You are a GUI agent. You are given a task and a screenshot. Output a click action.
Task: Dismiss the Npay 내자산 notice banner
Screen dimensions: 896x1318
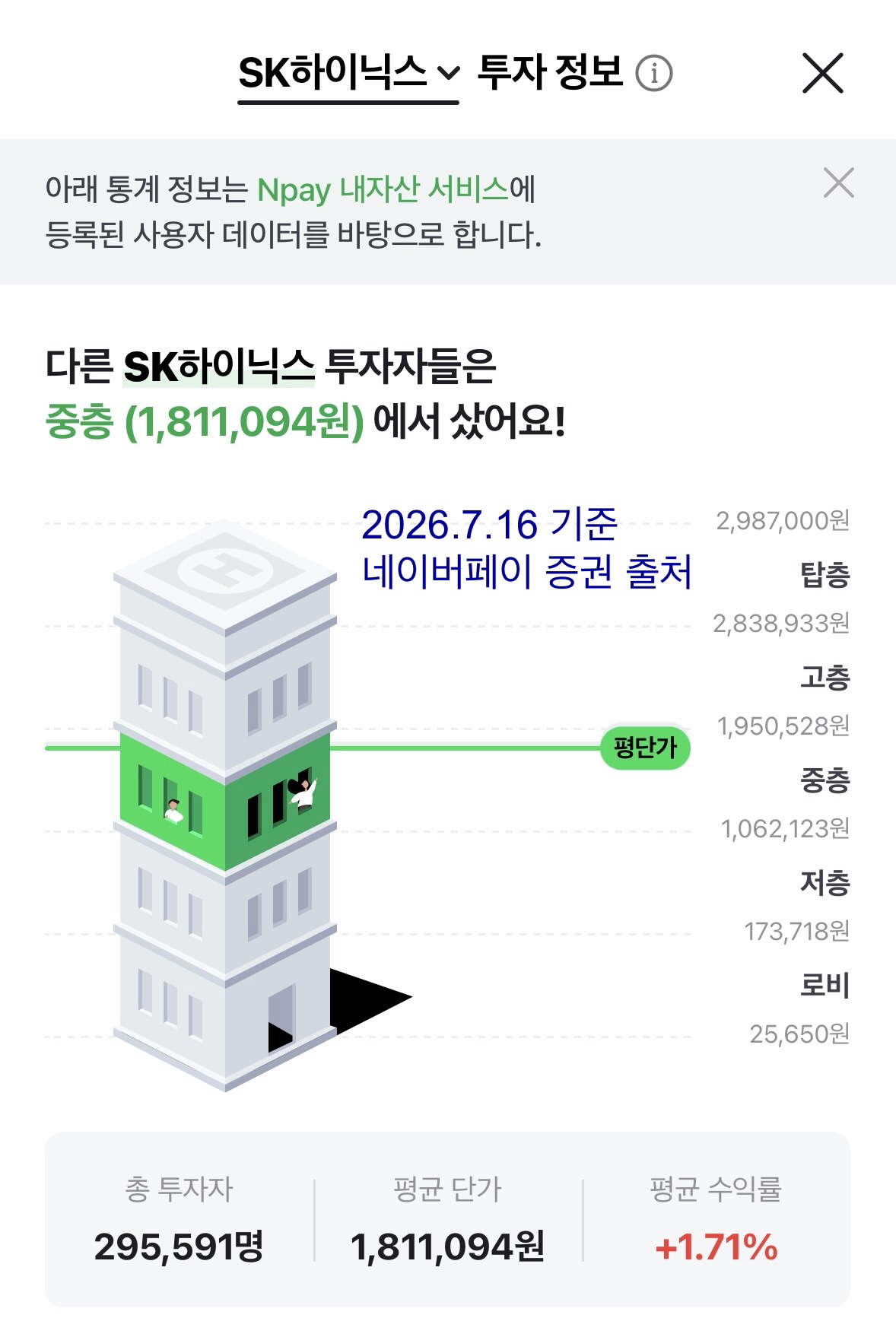tap(838, 183)
